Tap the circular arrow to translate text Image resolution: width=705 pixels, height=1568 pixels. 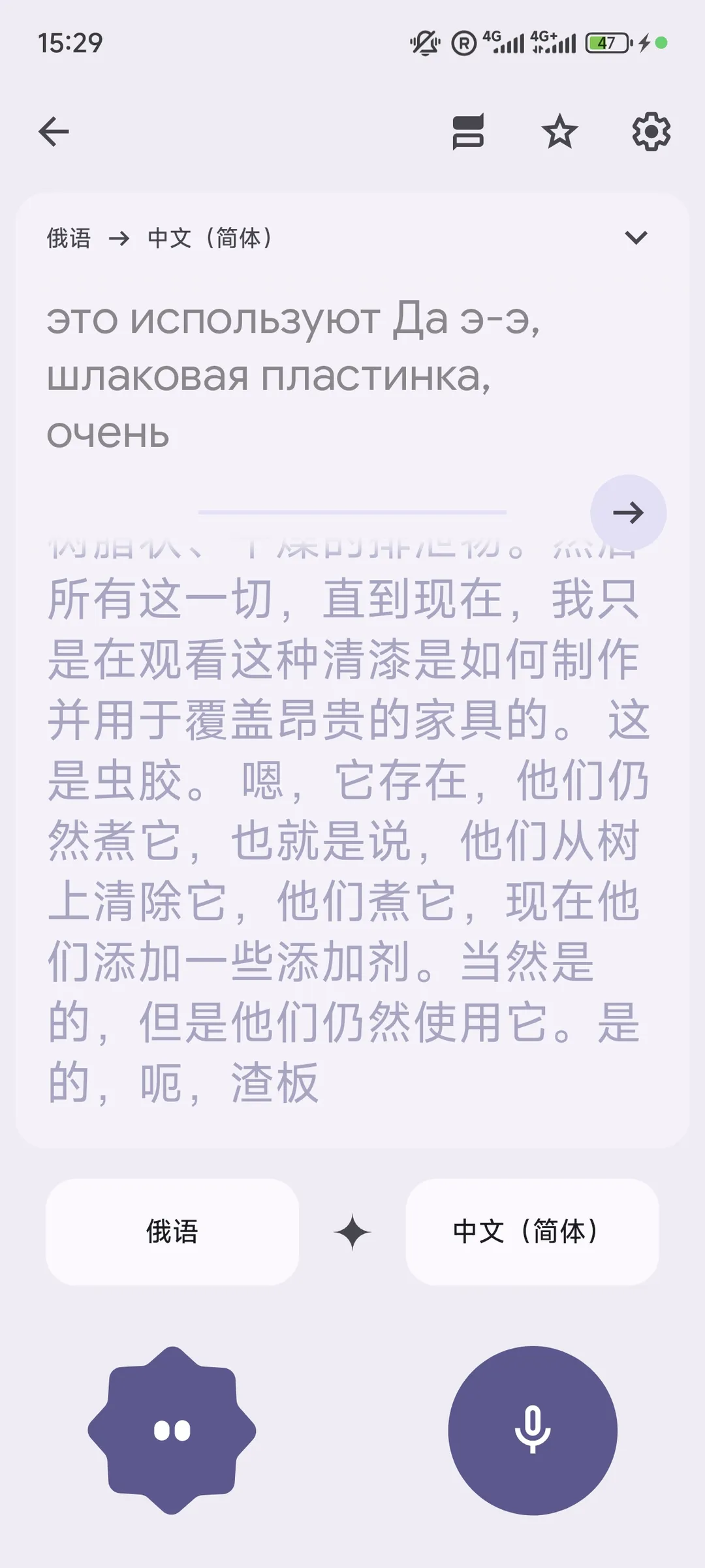pyautogui.click(x=628, y=513)
